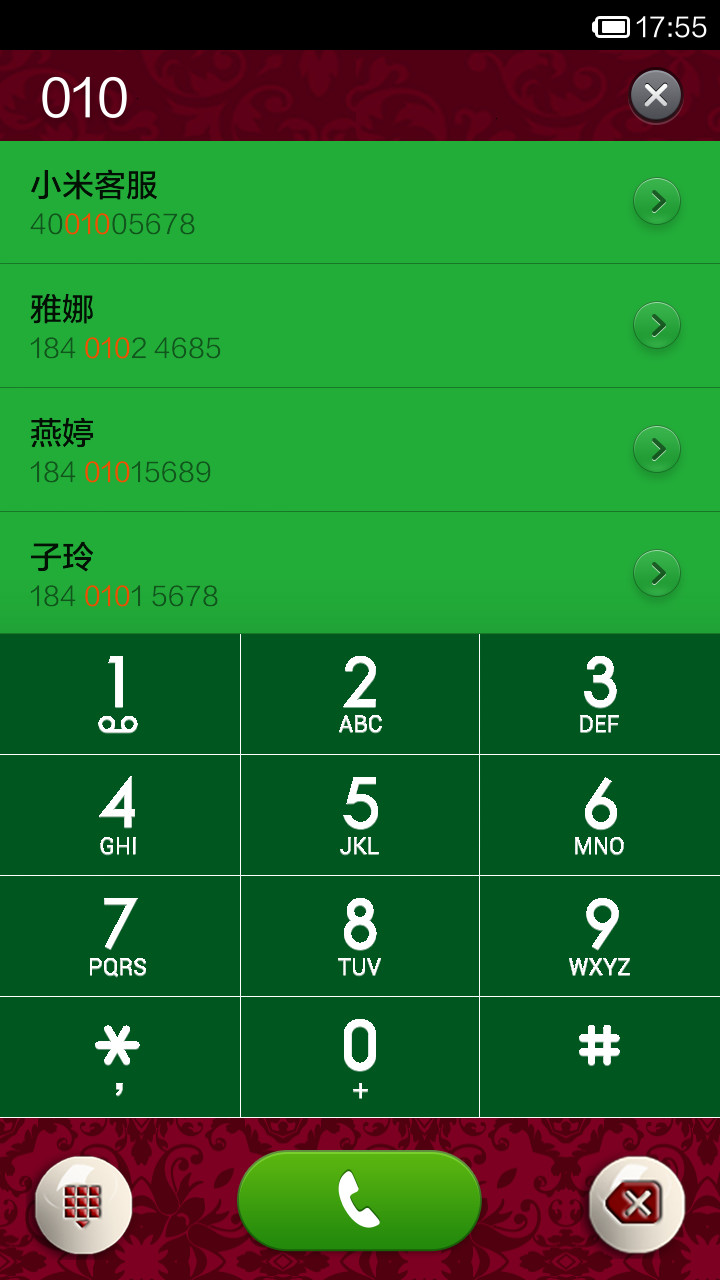Delete the last digit with backspace
The height and width of the screenshot is (1280, 720).
click(x=637, y=1204)
